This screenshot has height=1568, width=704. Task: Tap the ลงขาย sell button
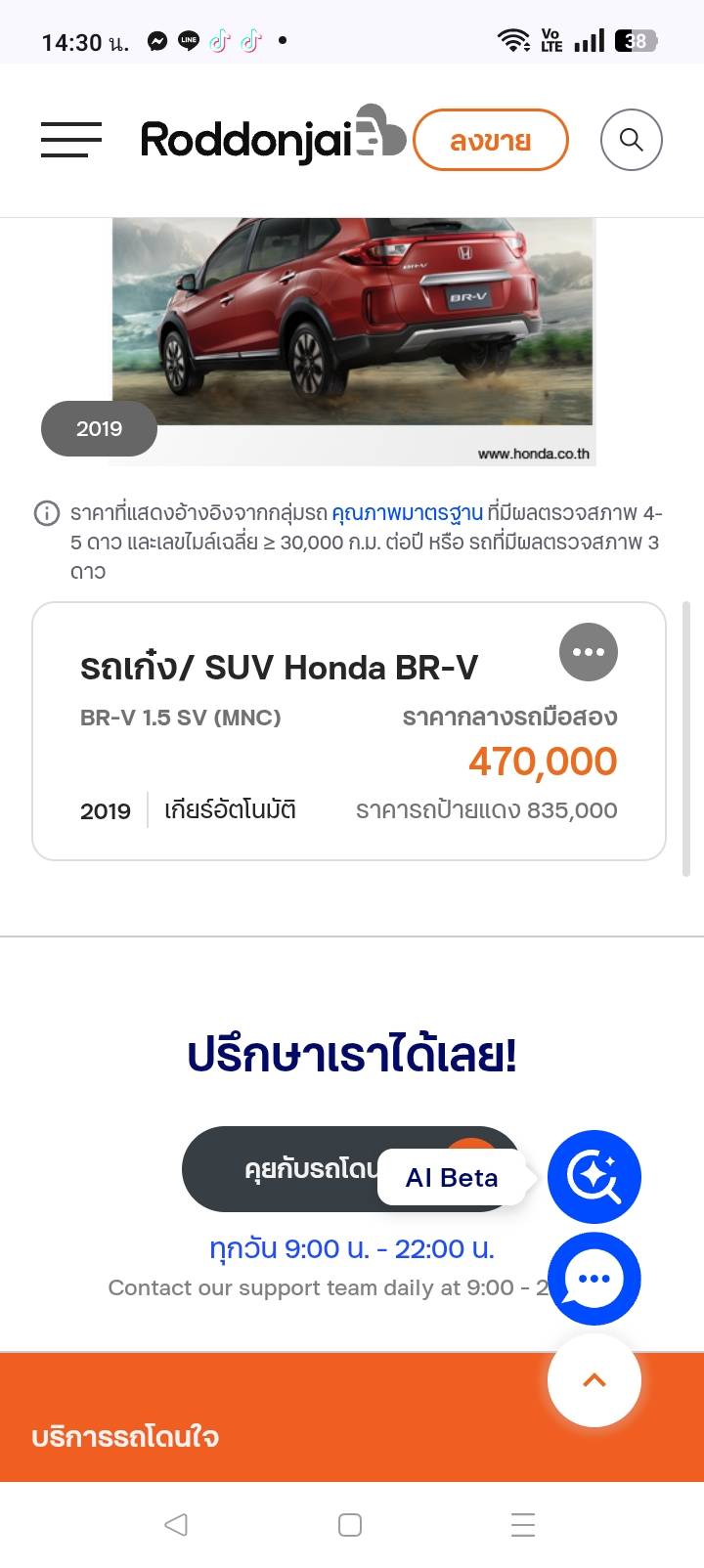tap(490, 141)
